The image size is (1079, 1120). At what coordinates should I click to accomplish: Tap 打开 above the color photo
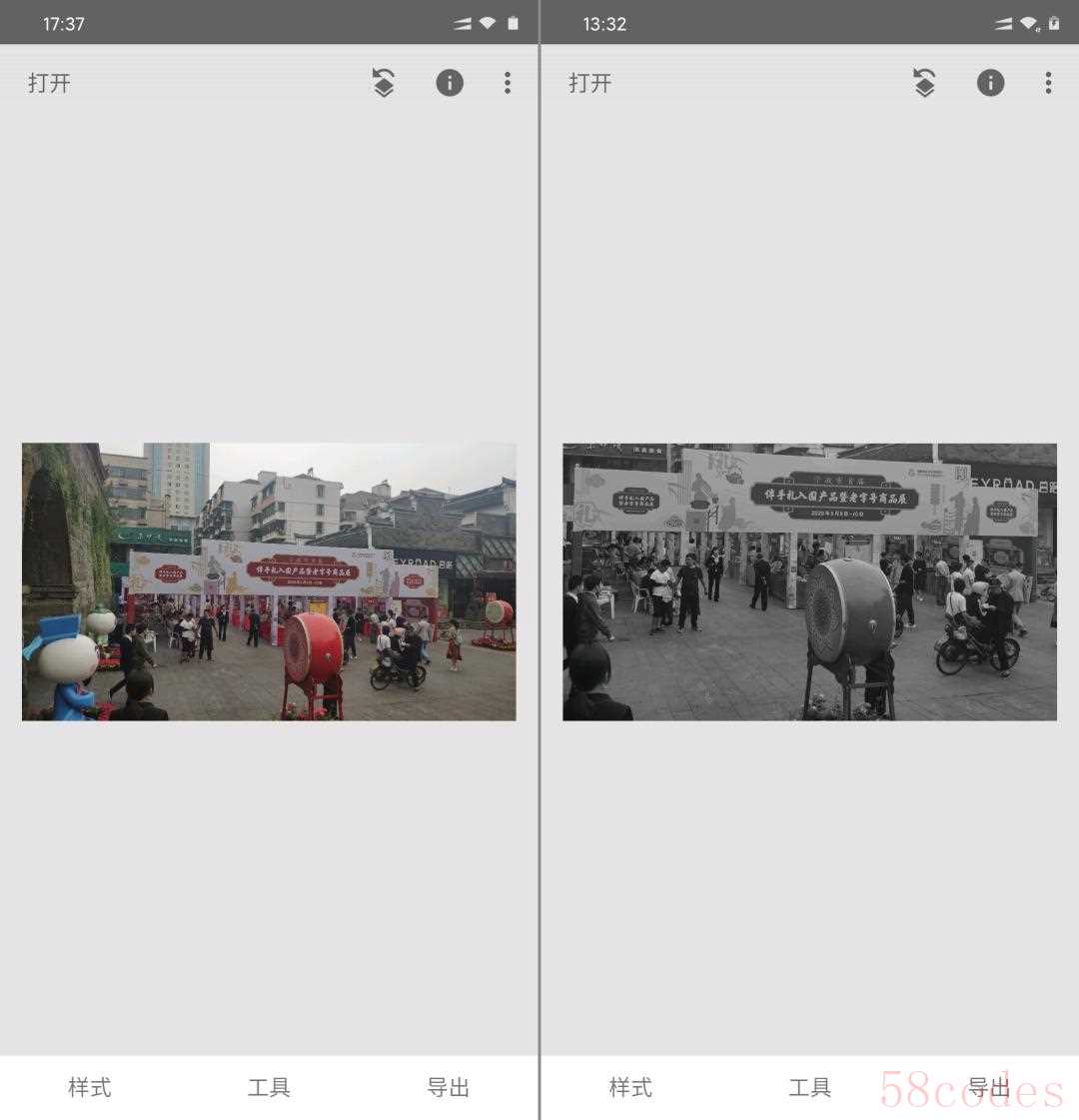[49, 83]
